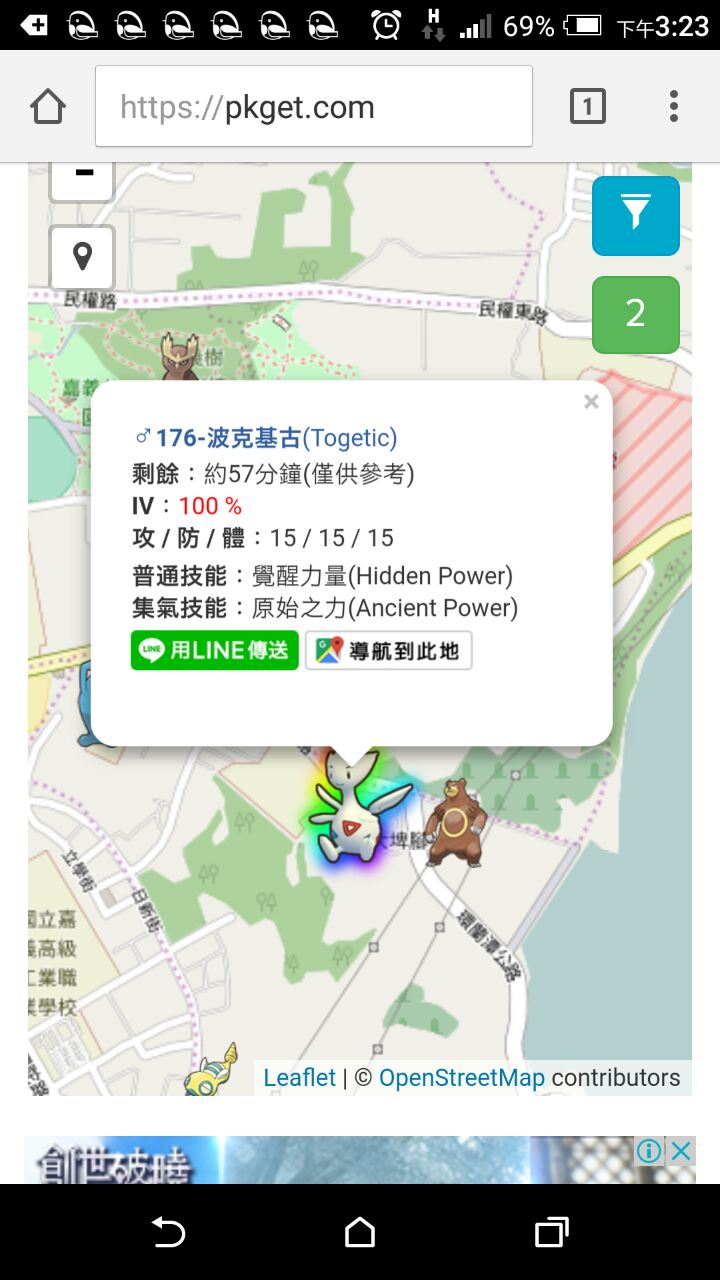Open the blue filter button
The height and width of the screenshot is (1280, 720).
point(635,215)
